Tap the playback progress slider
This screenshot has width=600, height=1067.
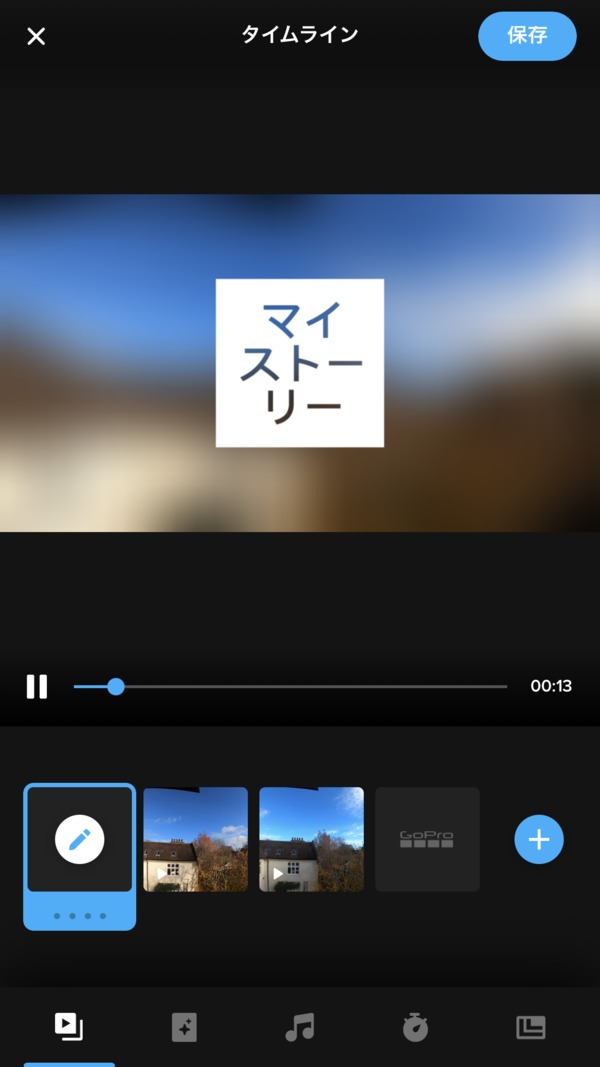290,687
